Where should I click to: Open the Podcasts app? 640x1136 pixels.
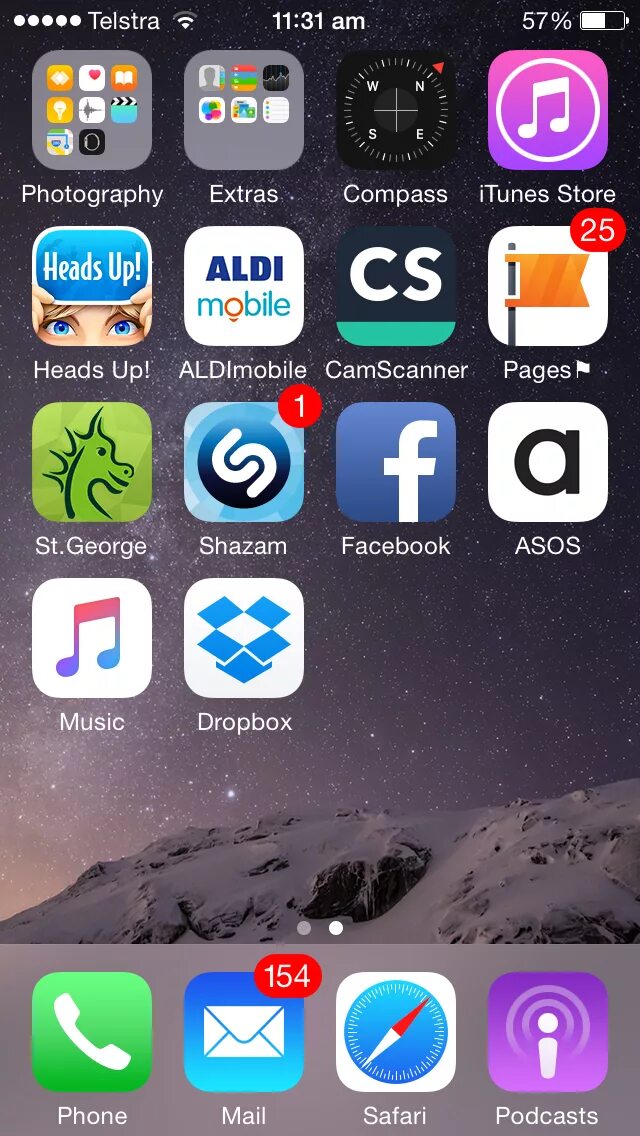(548, 1032)
